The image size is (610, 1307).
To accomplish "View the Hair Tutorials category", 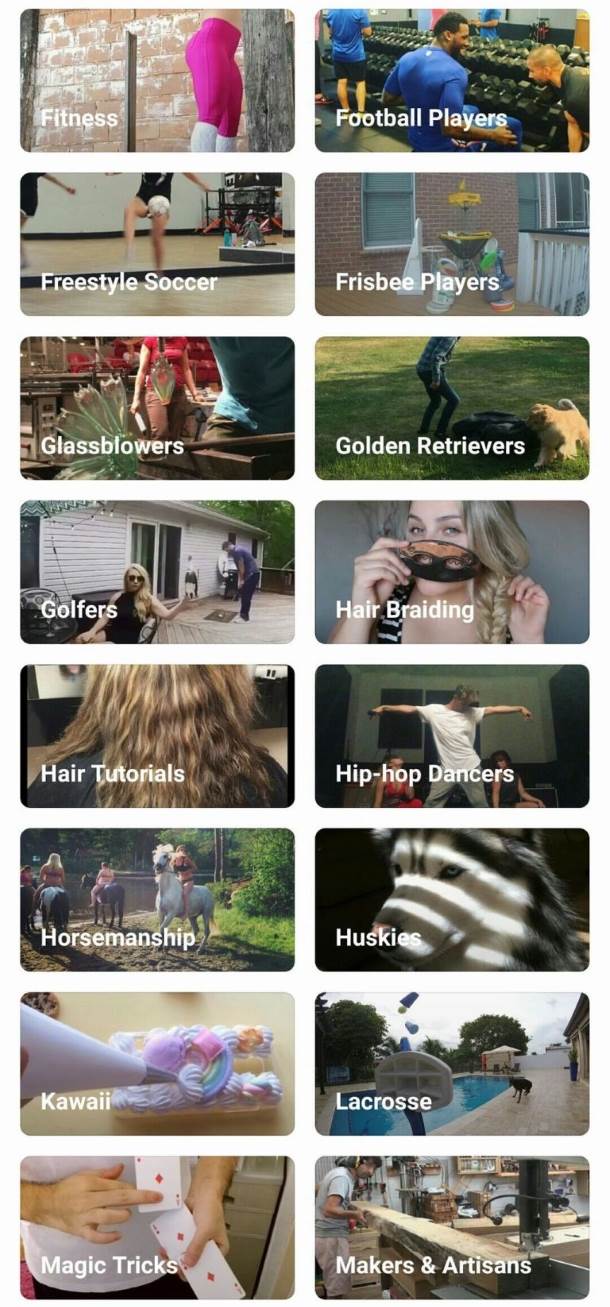I will (x=157, y=736).
